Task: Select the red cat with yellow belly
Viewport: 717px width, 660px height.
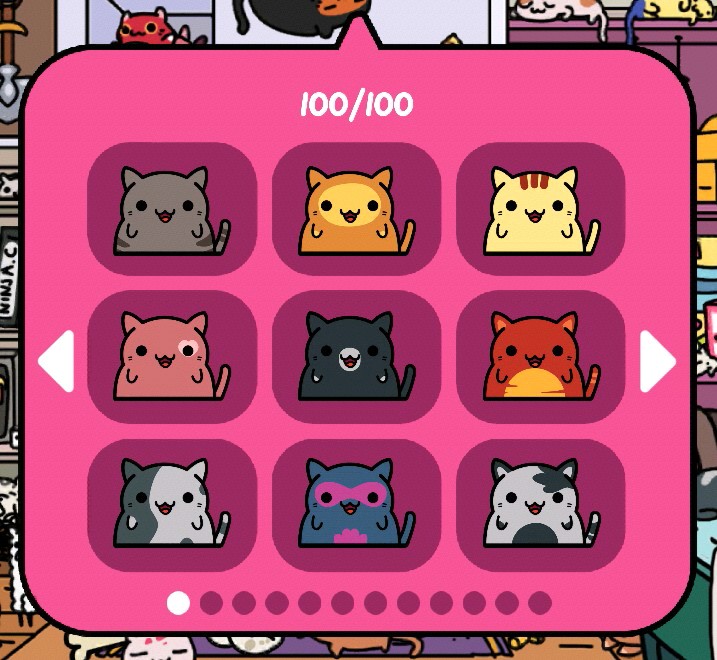Action: click(x=540, y=357)
